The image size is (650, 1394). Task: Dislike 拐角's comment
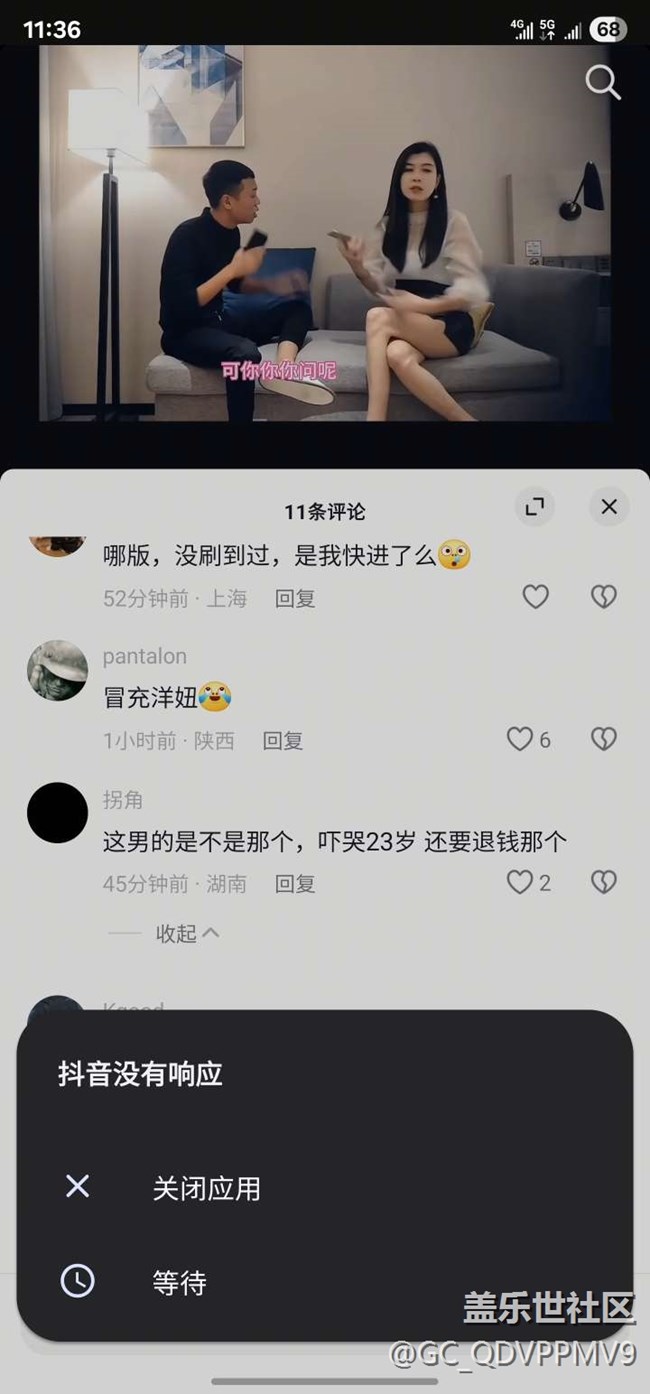[x=604, y=882]
